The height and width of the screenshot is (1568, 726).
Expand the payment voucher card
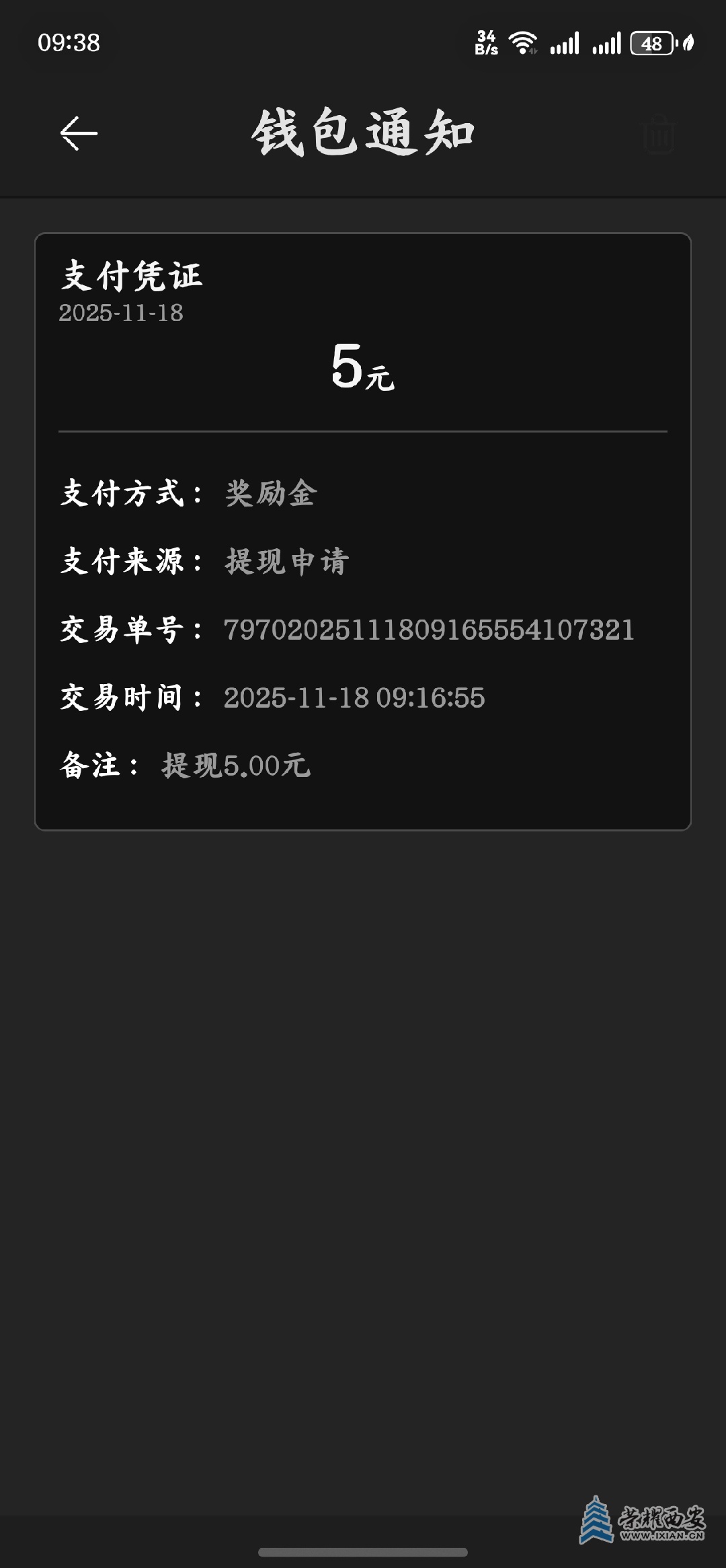tap(363, 530)
